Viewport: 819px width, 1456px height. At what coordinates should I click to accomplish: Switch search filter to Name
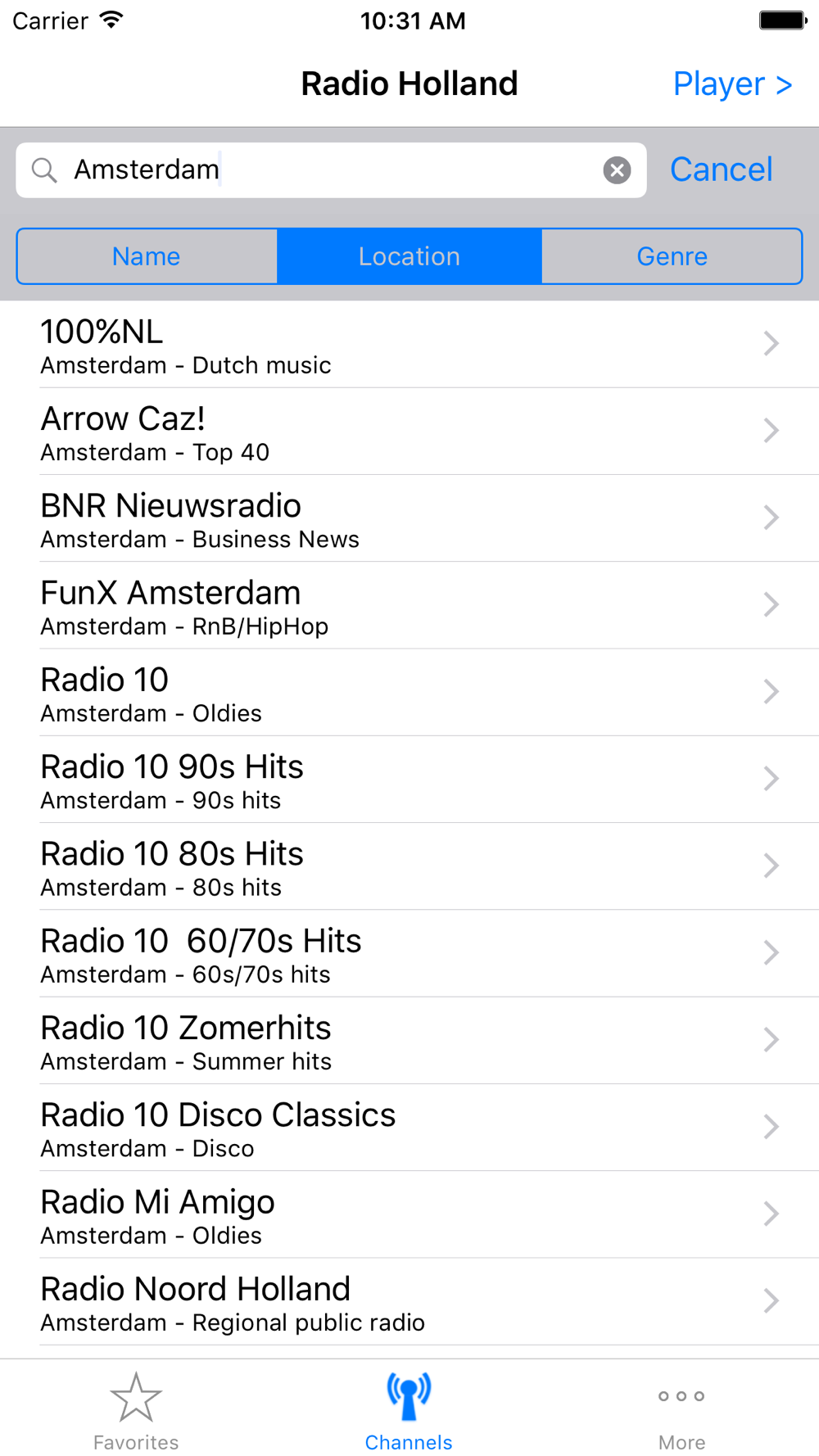[147, 256]
